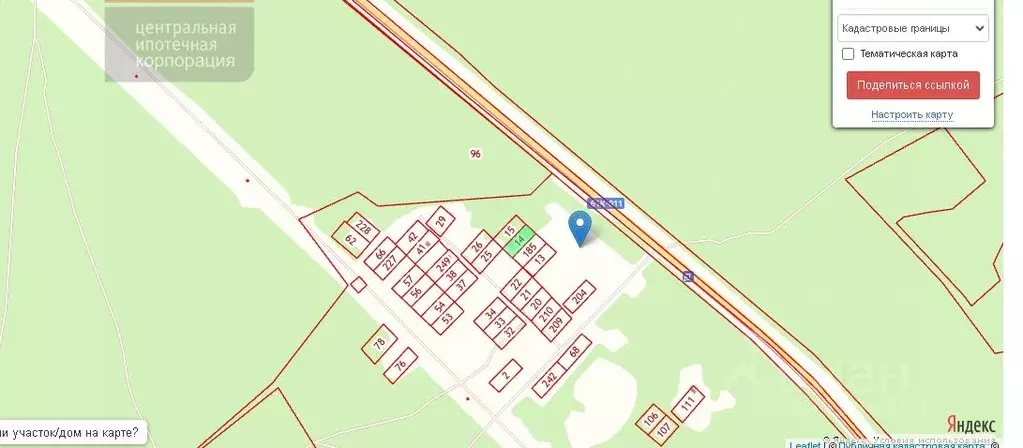Tap the Поделиться ссылкой button
The image size is (1023, 448).
912,85
